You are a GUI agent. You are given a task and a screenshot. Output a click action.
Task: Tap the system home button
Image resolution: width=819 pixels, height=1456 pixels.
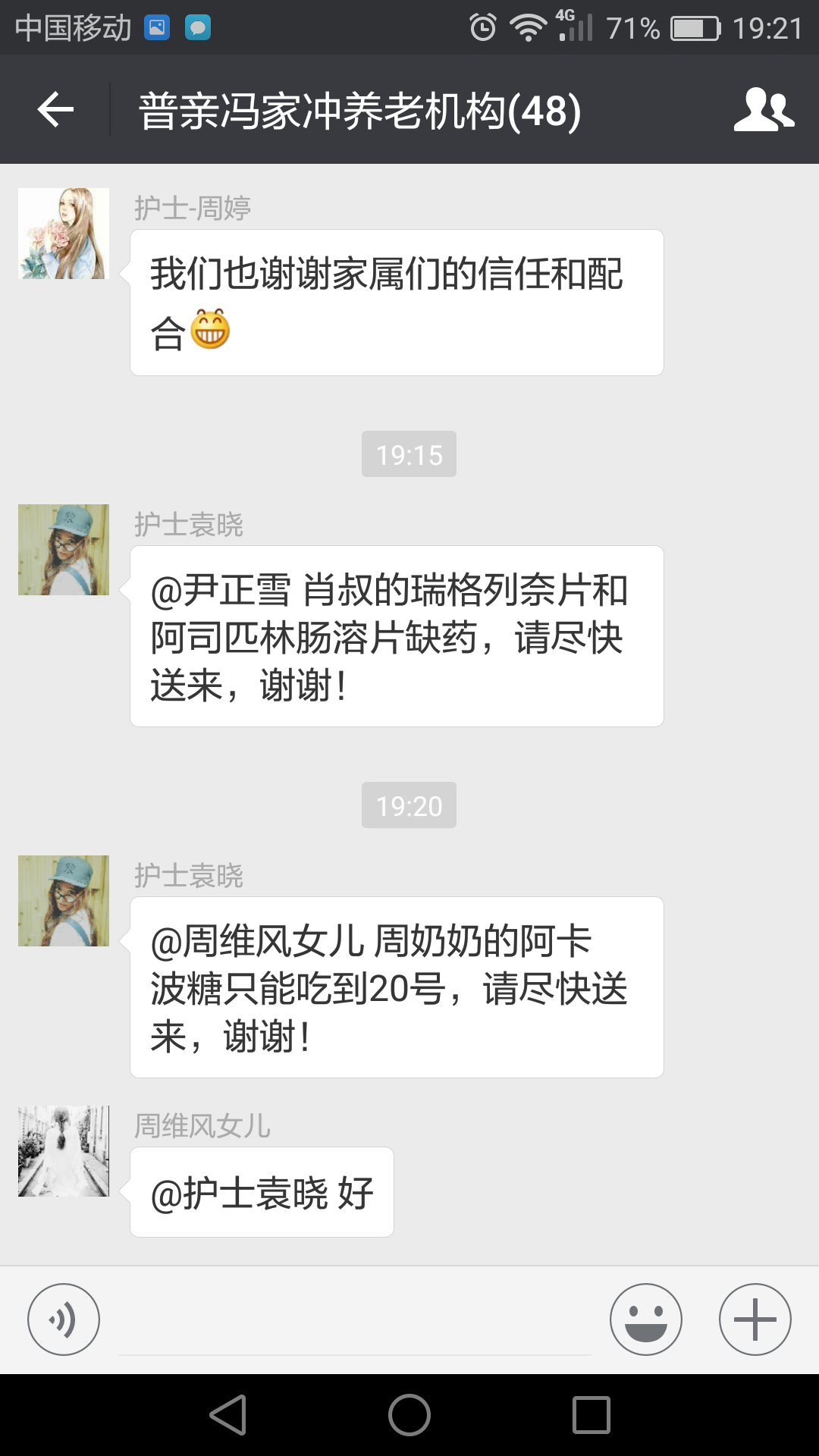[409, 1415]
